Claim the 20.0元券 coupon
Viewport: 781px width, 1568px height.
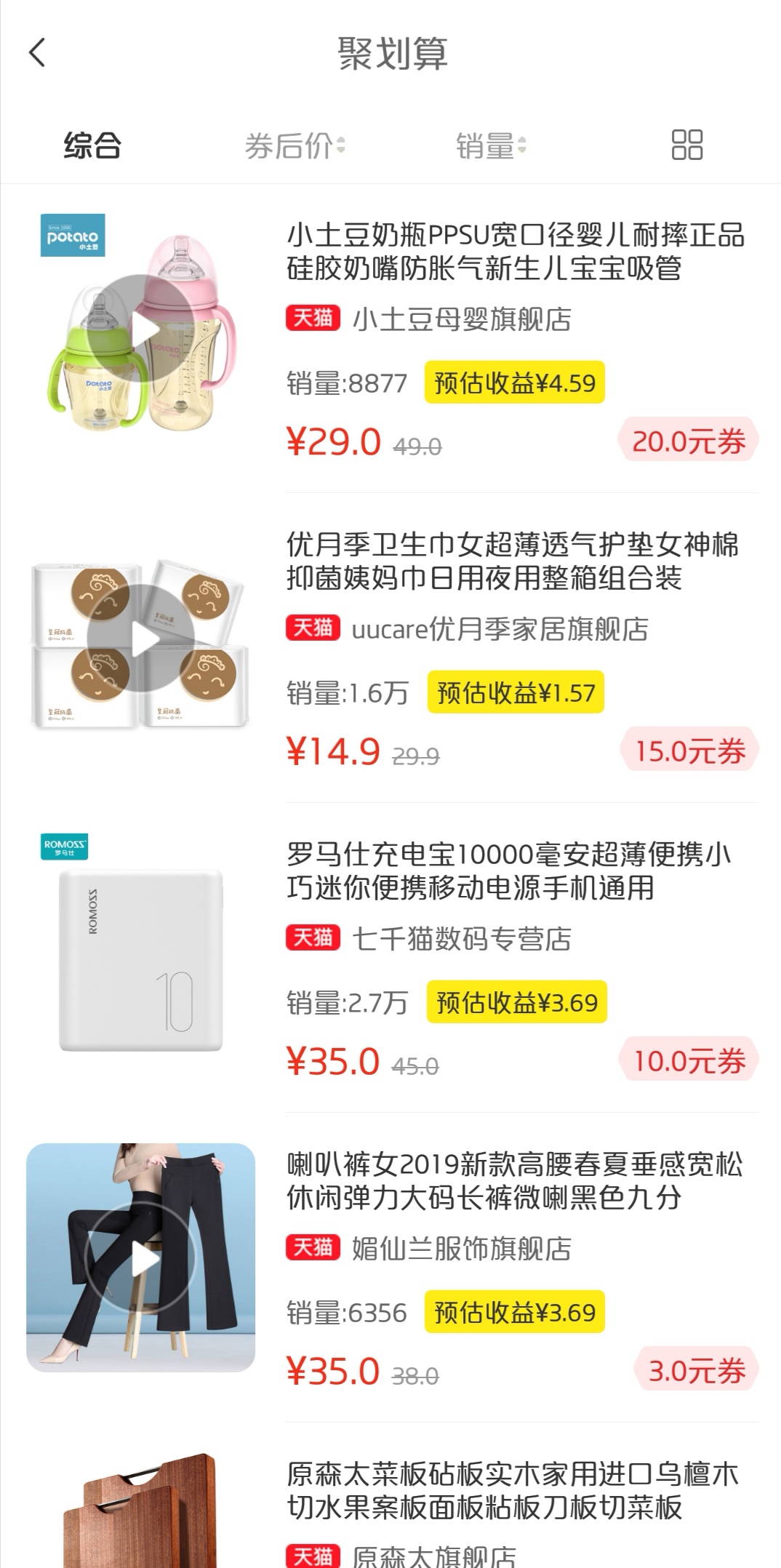click(688, 441)
